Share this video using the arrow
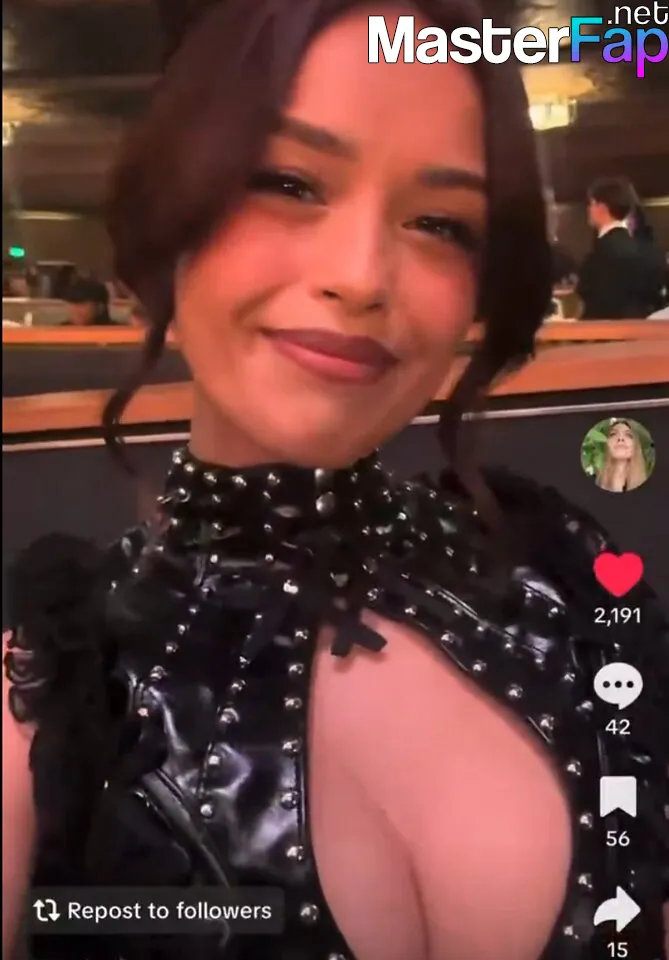 point(618,908)
